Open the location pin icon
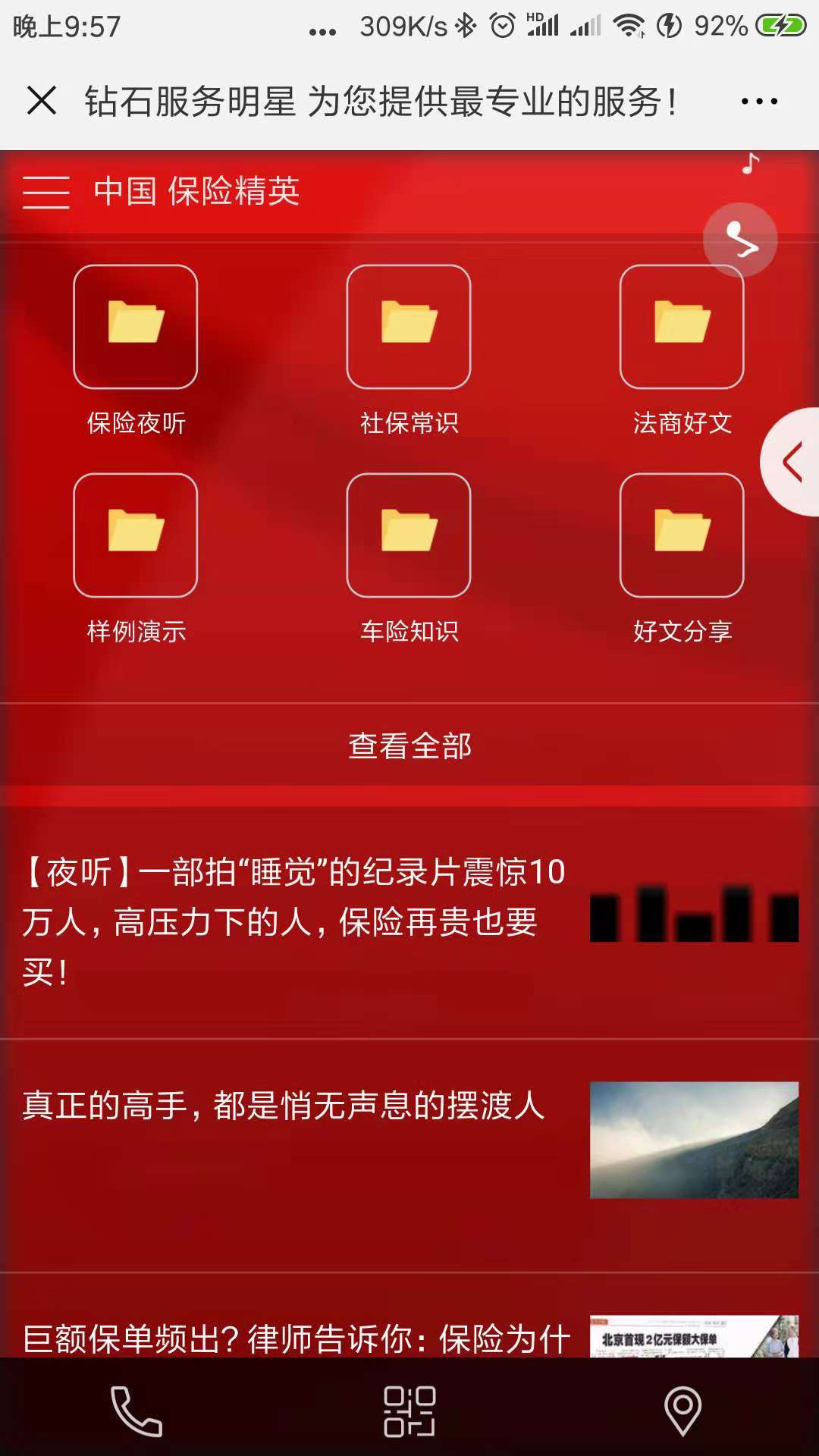819x1456 pixels. (x=682, y=1410)
